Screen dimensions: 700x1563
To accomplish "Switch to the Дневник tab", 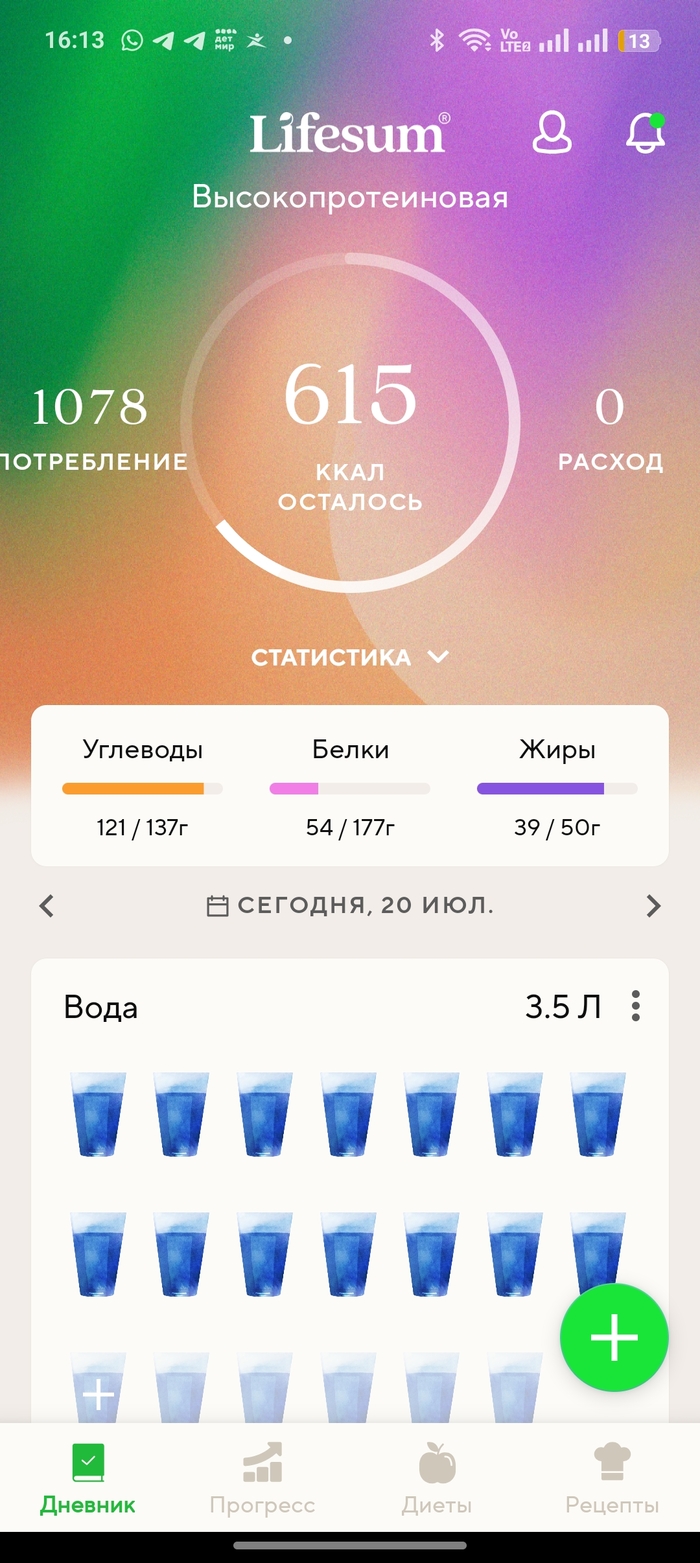I will point(88,1478).
